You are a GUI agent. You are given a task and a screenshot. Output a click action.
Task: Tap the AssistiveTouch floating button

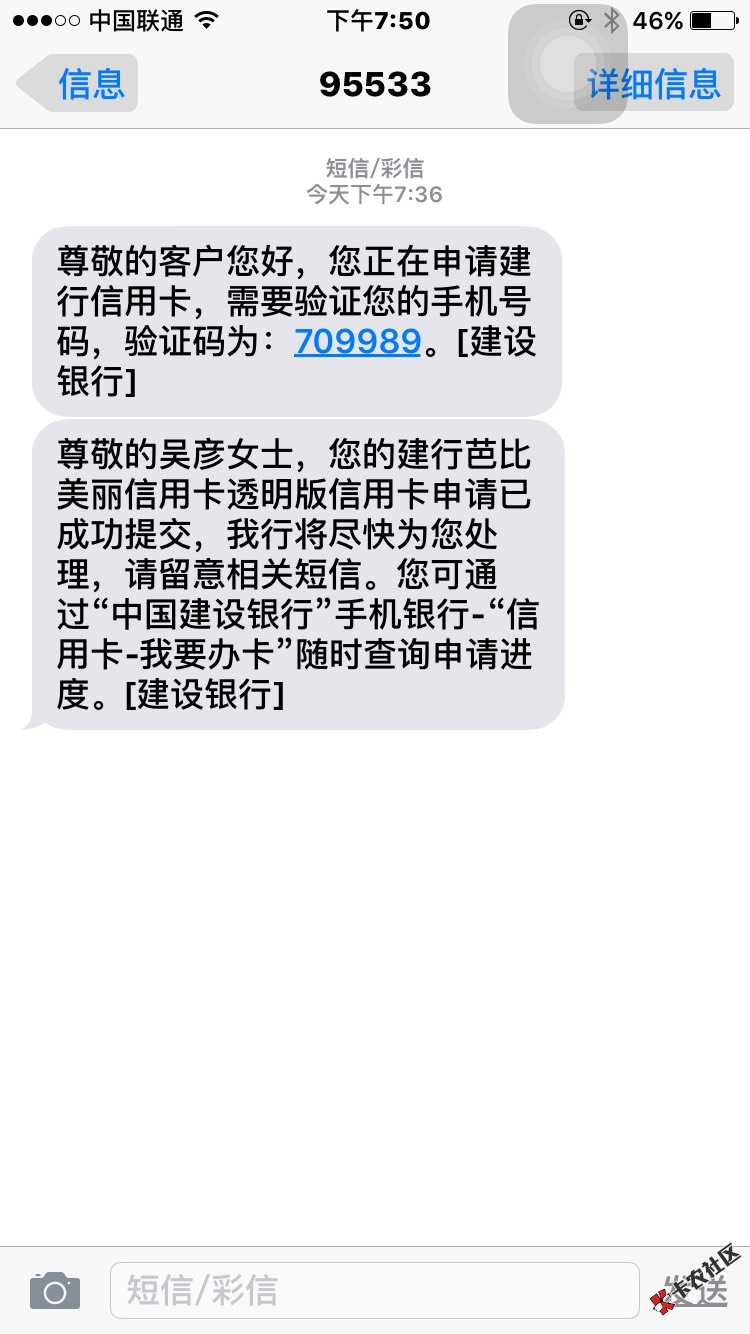(x=567, y=63)
